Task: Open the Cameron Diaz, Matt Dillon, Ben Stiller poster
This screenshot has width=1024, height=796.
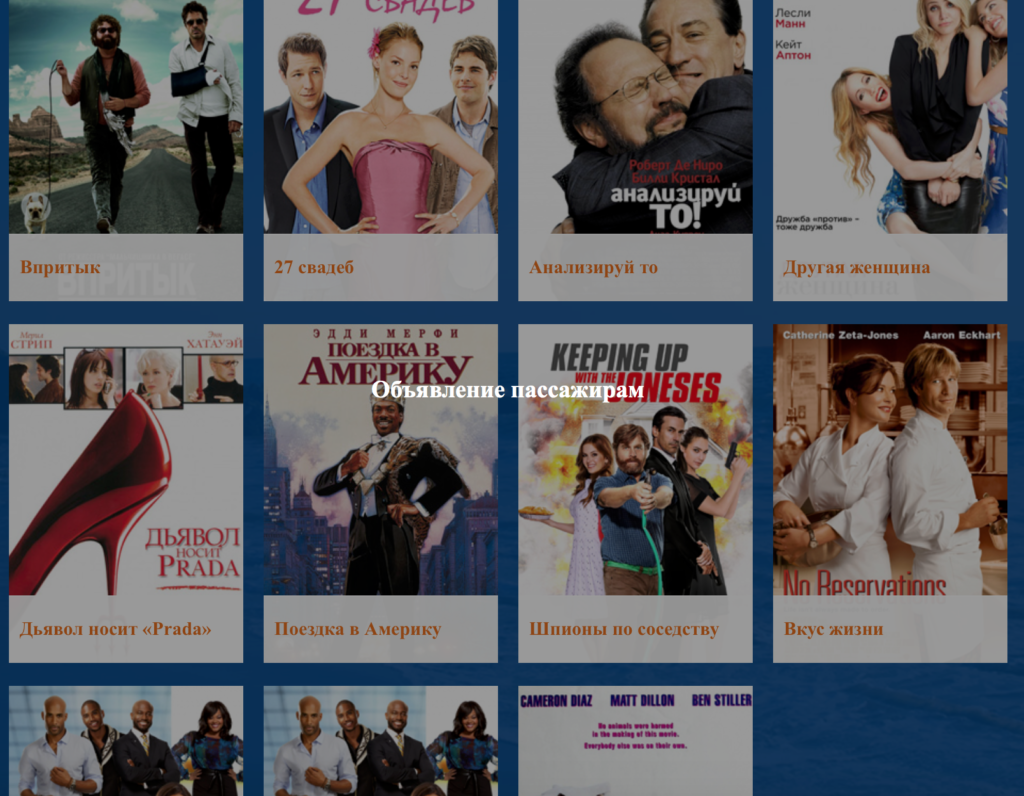Action: coord(635,742)
